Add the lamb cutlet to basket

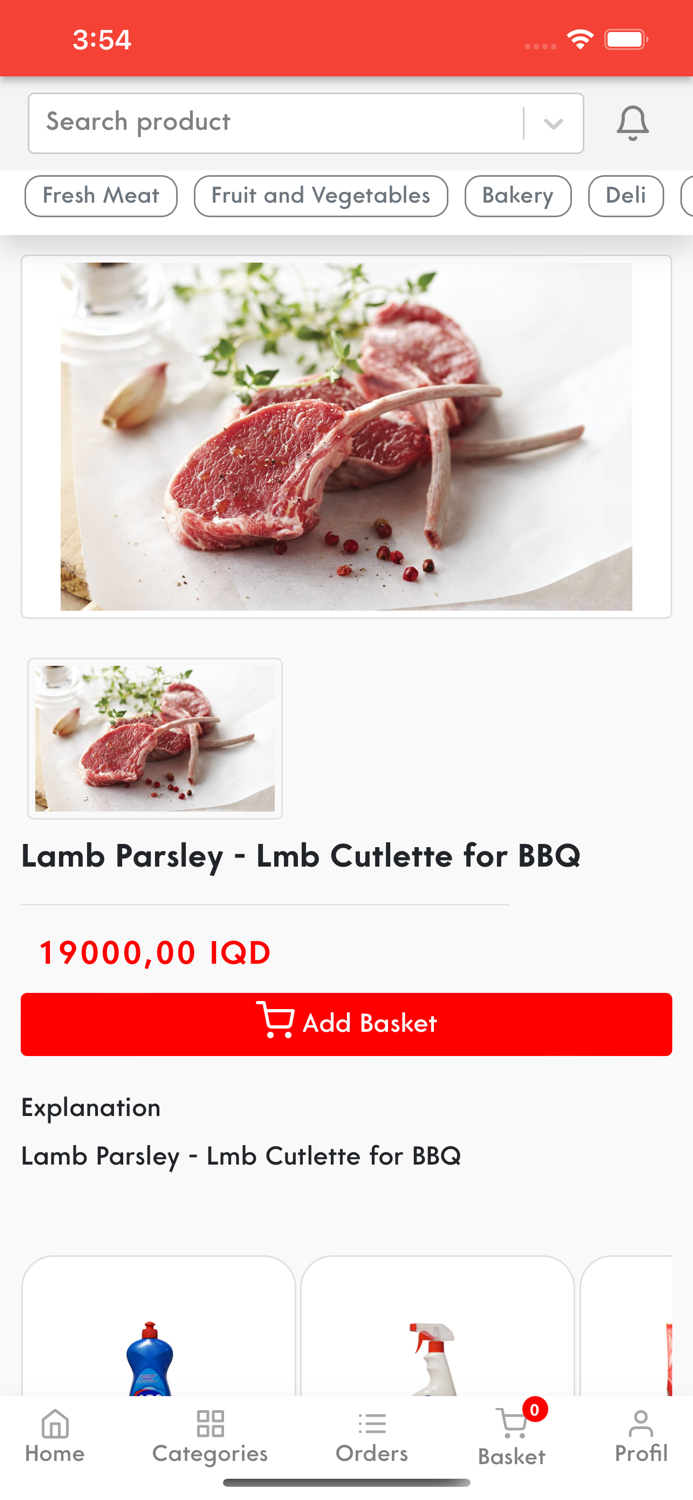(346, 1024)
